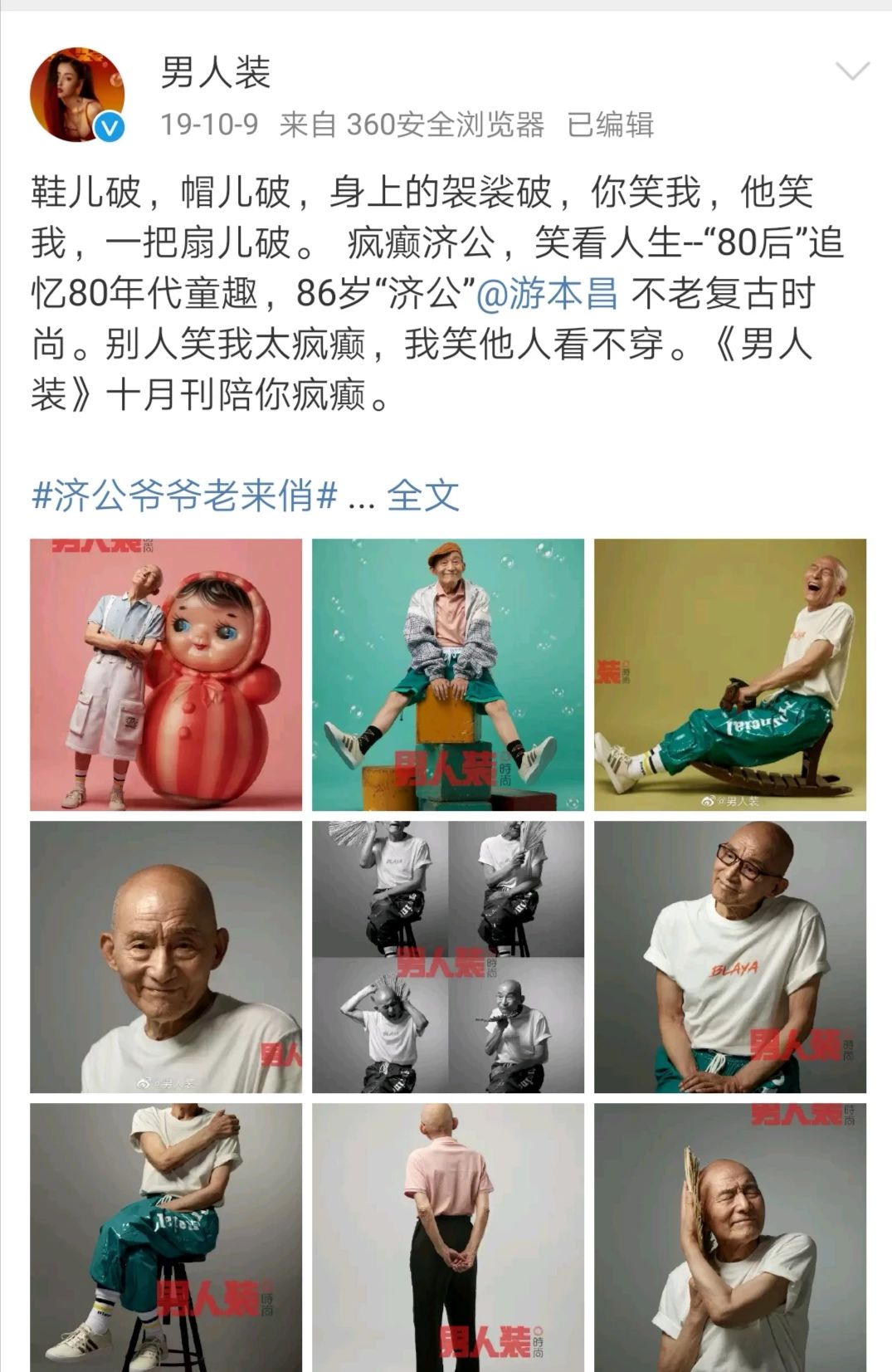This screenshot has width=892, height=1372.
Task: Open the photo seated on a stool
Action: (166, 1237)
